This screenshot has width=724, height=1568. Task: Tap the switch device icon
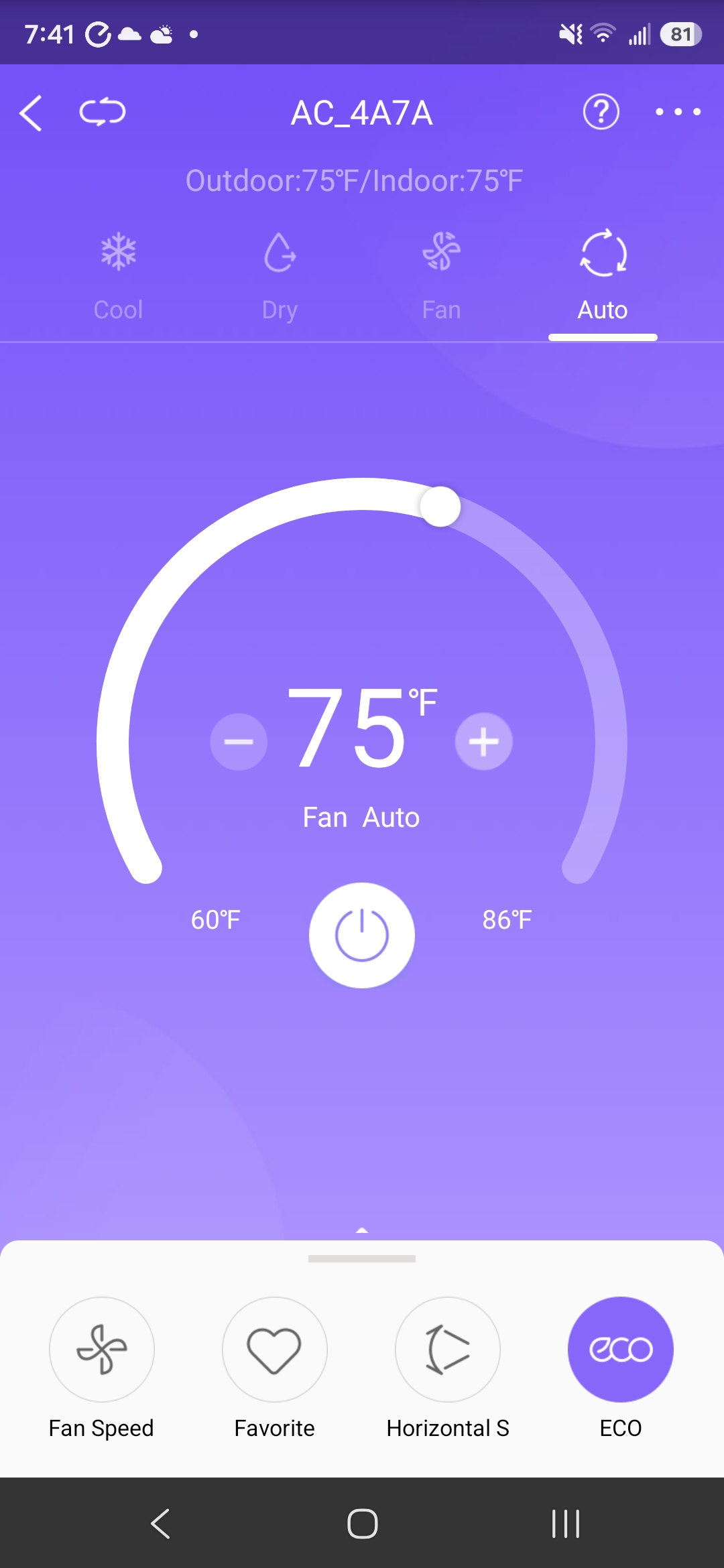tap(102, 112)
